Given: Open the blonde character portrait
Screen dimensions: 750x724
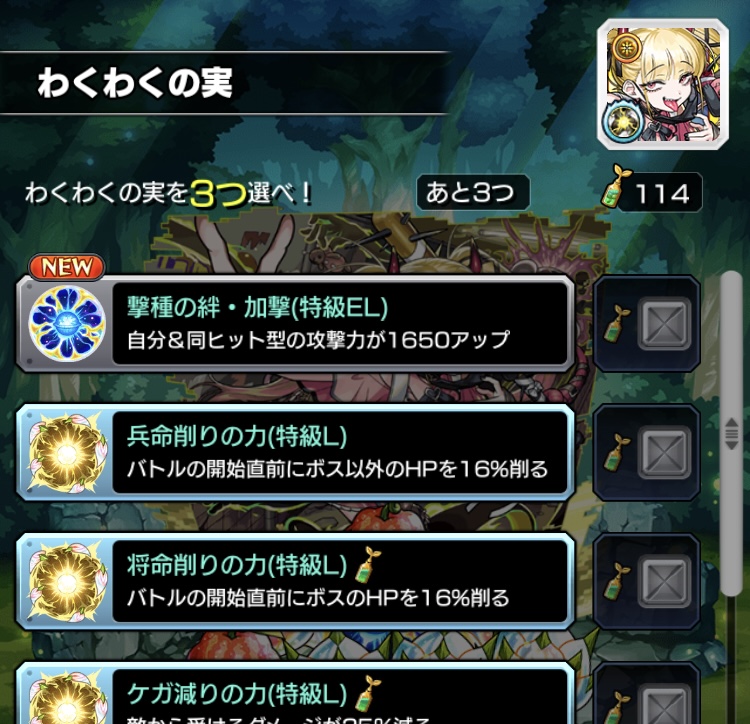Looking at the screenshot, I should pos(663,84).
